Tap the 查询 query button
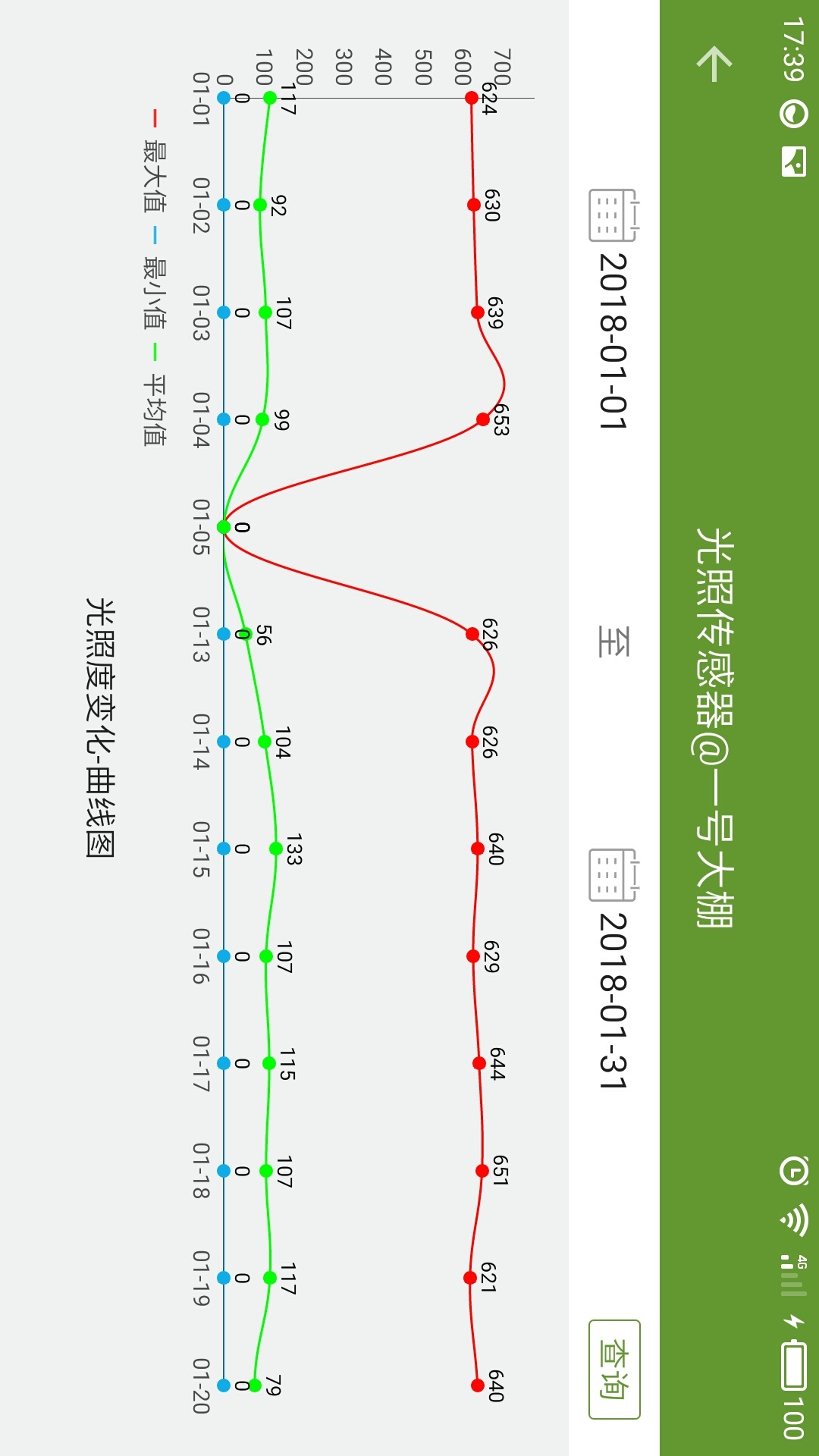819x1456 pixels. click(x=614, y=1370)
